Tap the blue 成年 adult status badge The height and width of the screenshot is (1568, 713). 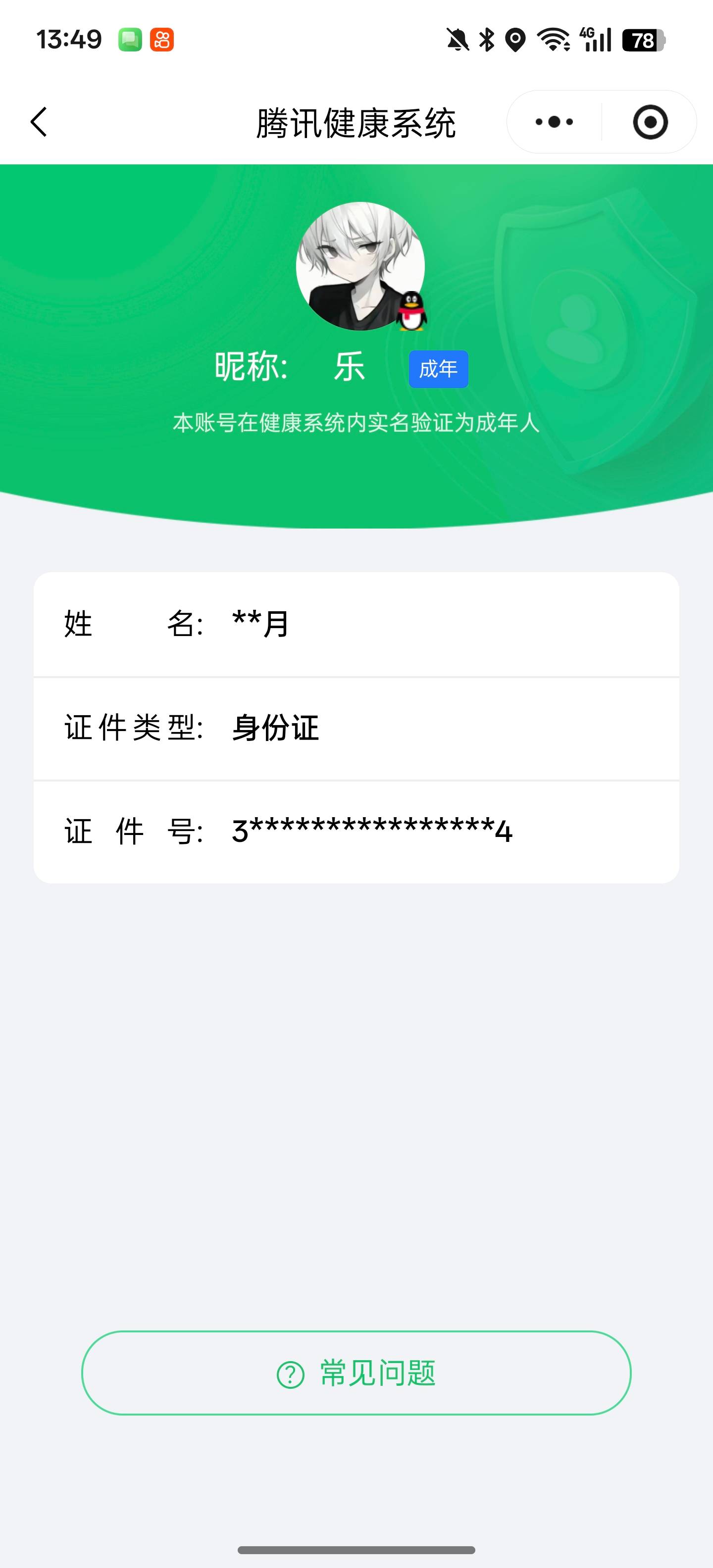pyautogui.click(x=438, y=368)
